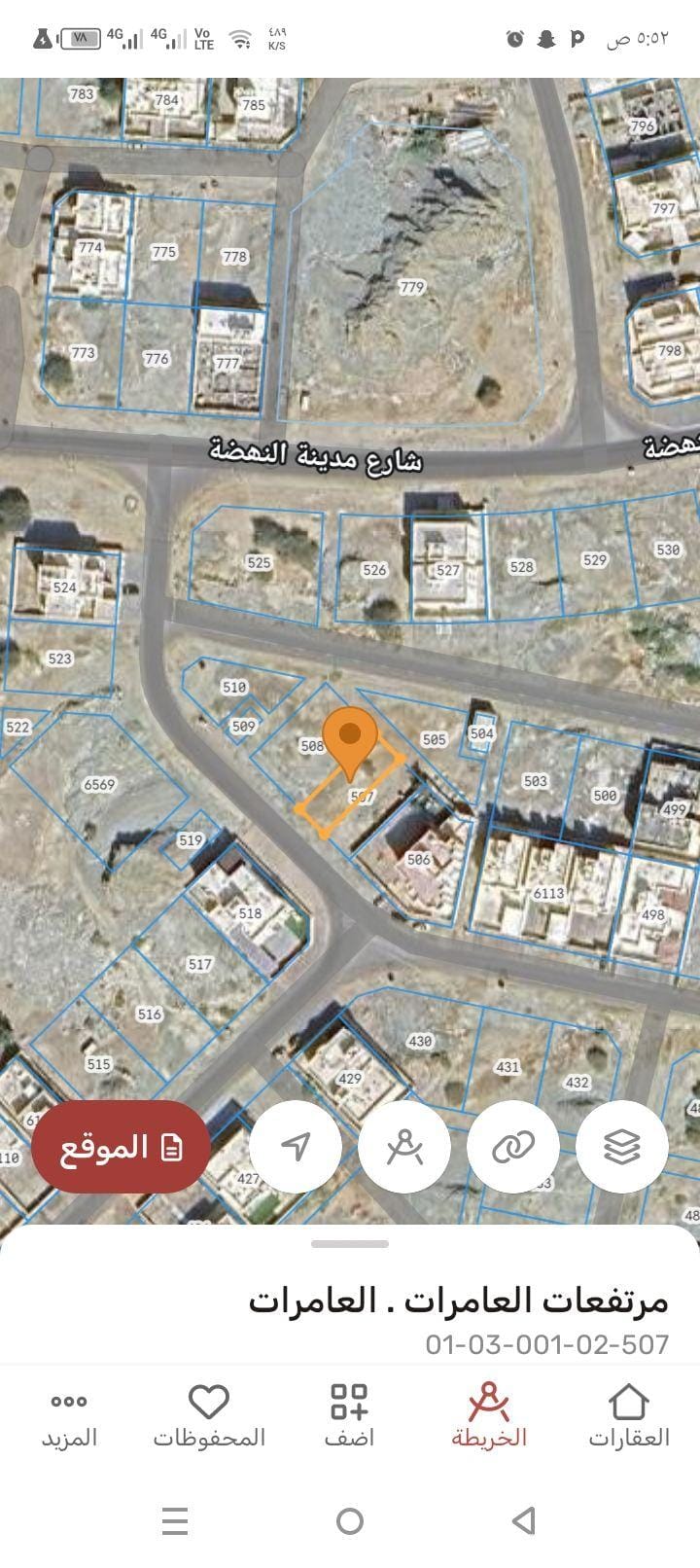The width and height of the screenshot is (700, 1568).
Task: Select plot 507 on the map
Action: pyautogui.click(x=362, y=797)
